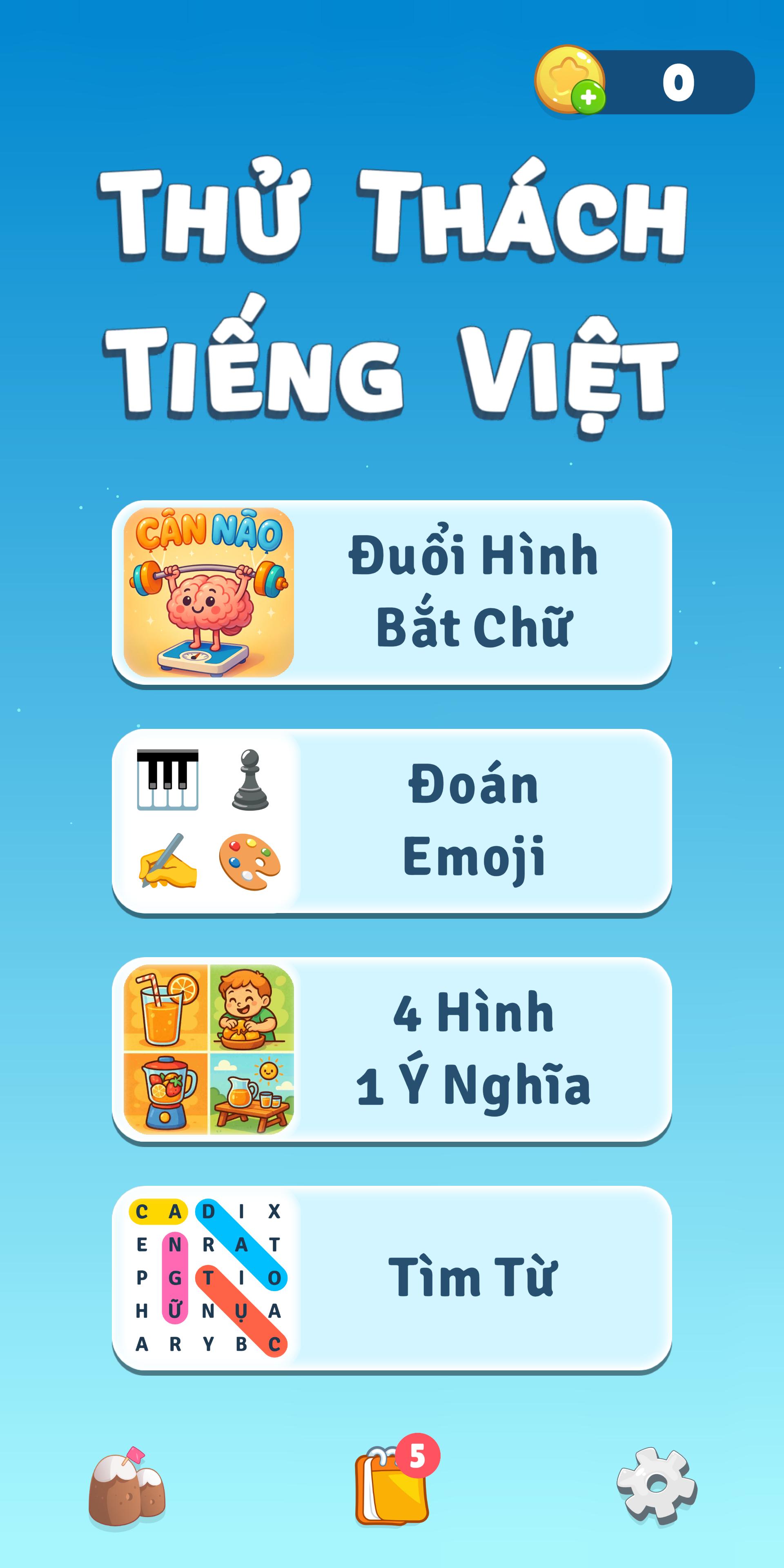This screenshot has width=784, height=1568.
Task: Play 4 Hình 1 Ý Nghĩa
Action: pos(392,1050)
